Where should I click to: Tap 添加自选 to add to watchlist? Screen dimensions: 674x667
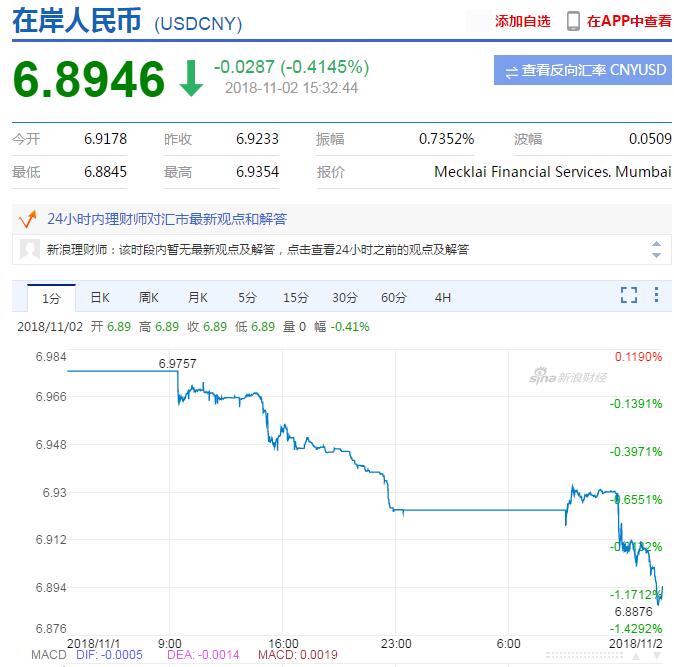click(x=522, y=21)
